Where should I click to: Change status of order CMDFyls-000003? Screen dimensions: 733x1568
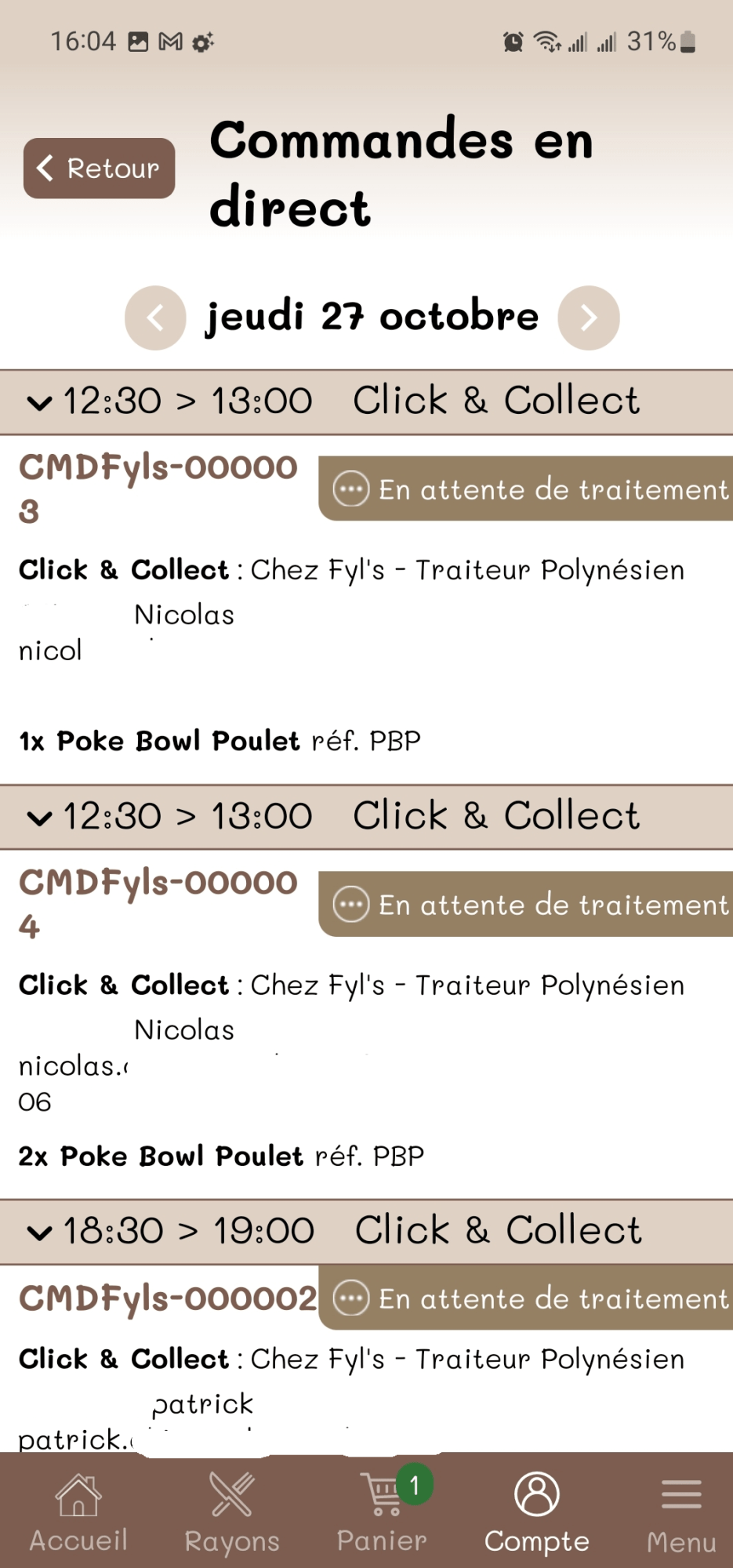526,489
